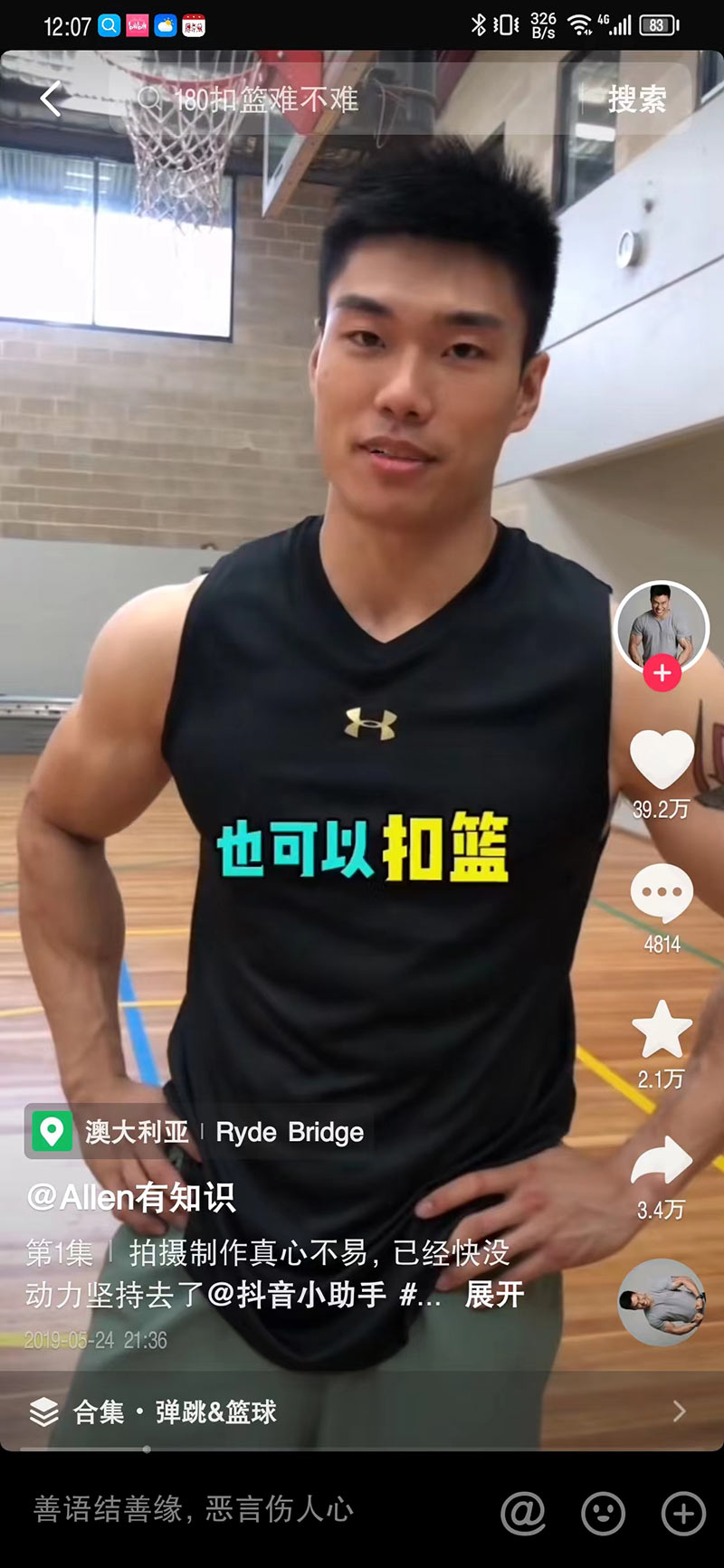Share the video using the arrow icon
724x1568 pixels.
point(662,1161)
